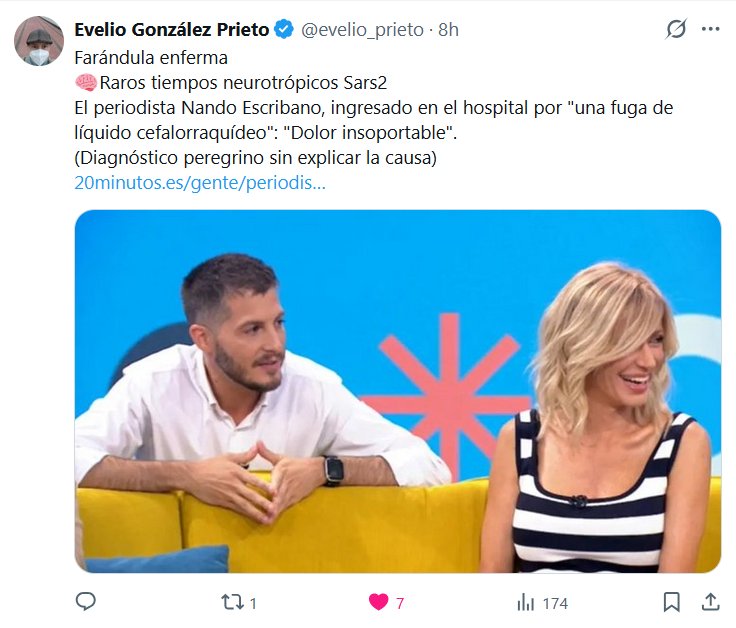Open the photo attached to the post

pos(397,390)
